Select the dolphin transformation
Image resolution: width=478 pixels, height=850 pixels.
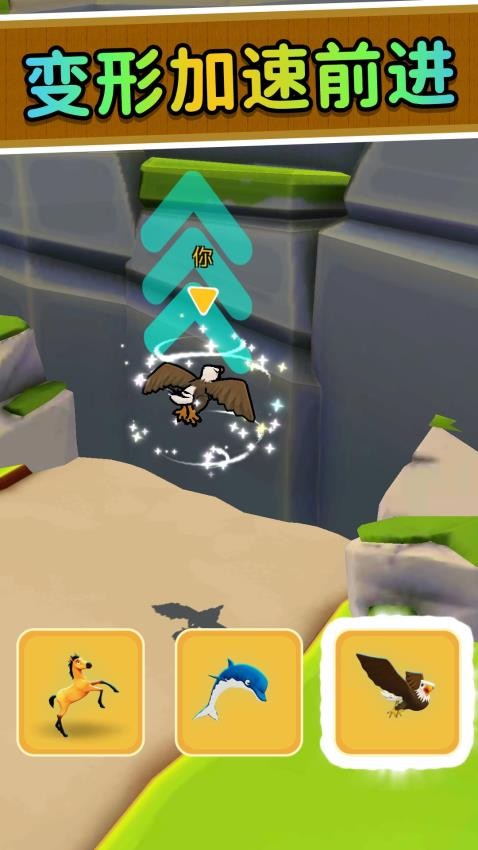(239, 692)
